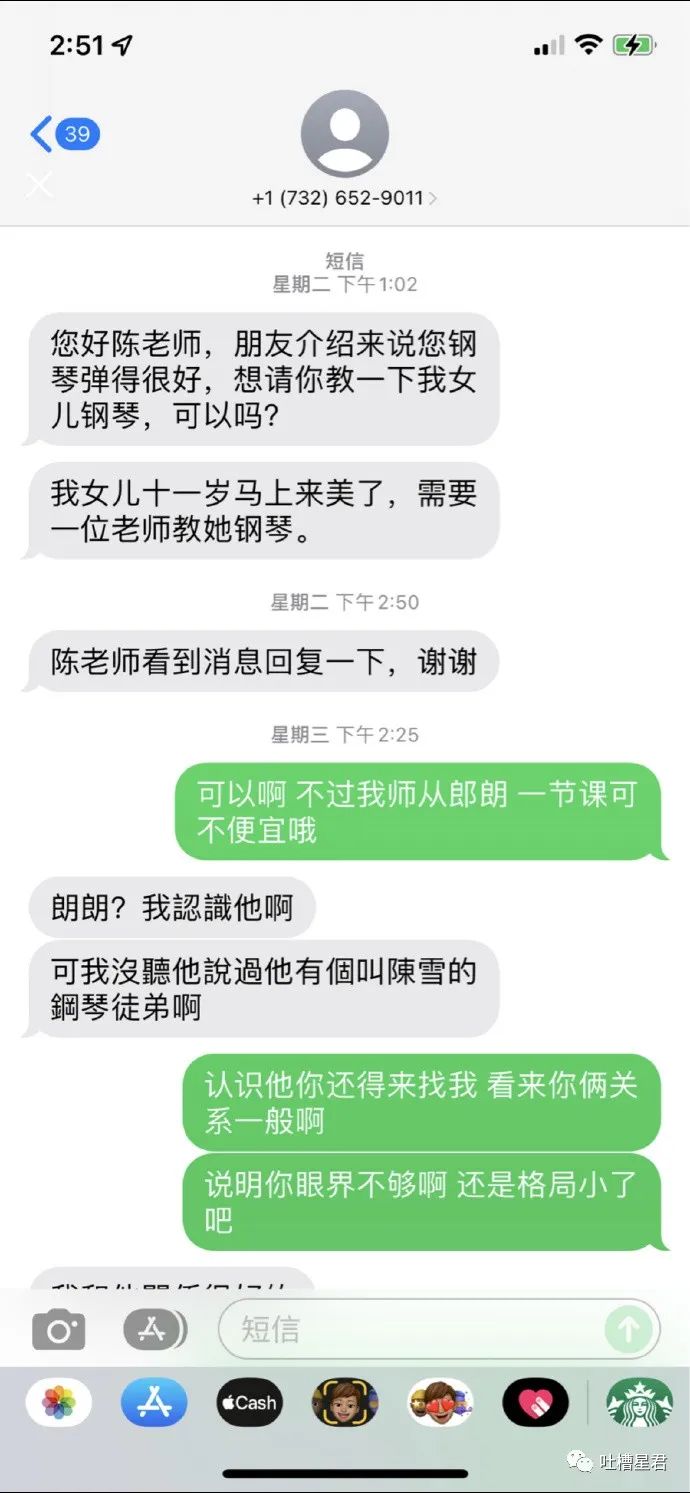Open the camera to attach a photo
Image resolution: width=690 pixels, height=1493 pixels.
[x=59, y=1329]
